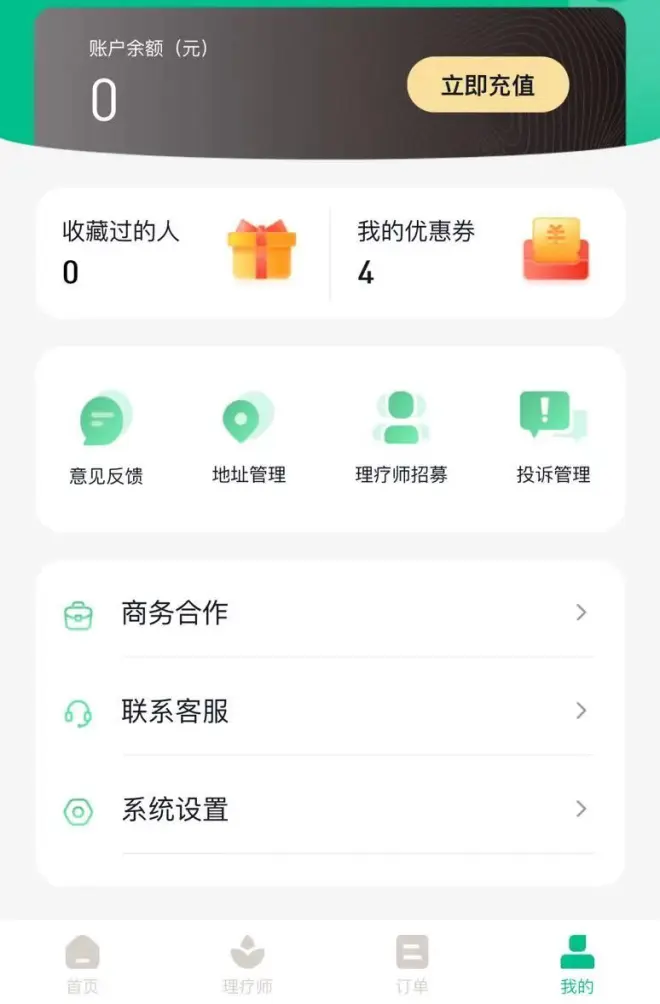The image size is (660, 1004).
Task: View 我的优惠券 coupons
Action: [x=476, y=252]
